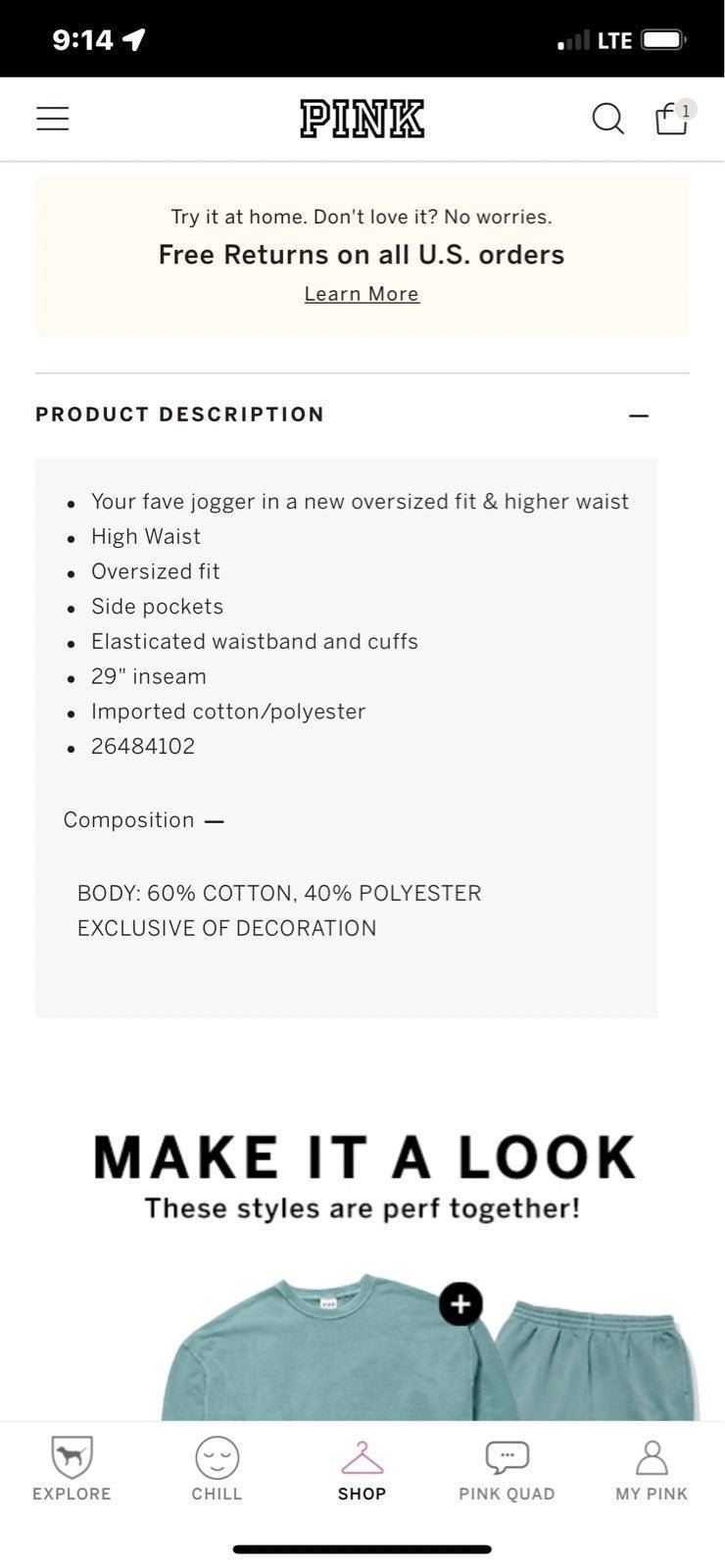The image size is (725, 1568).
Task: Switch to the Explore tab
Action: point(72,1468)
